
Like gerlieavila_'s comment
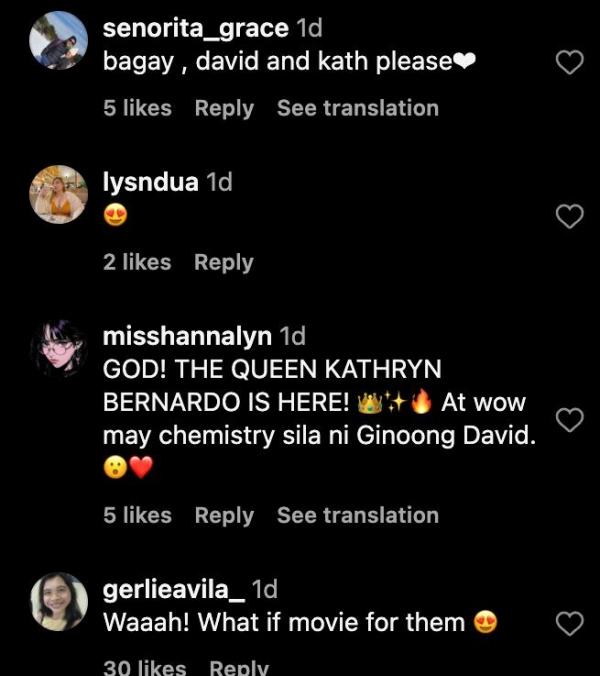point(569,625)
